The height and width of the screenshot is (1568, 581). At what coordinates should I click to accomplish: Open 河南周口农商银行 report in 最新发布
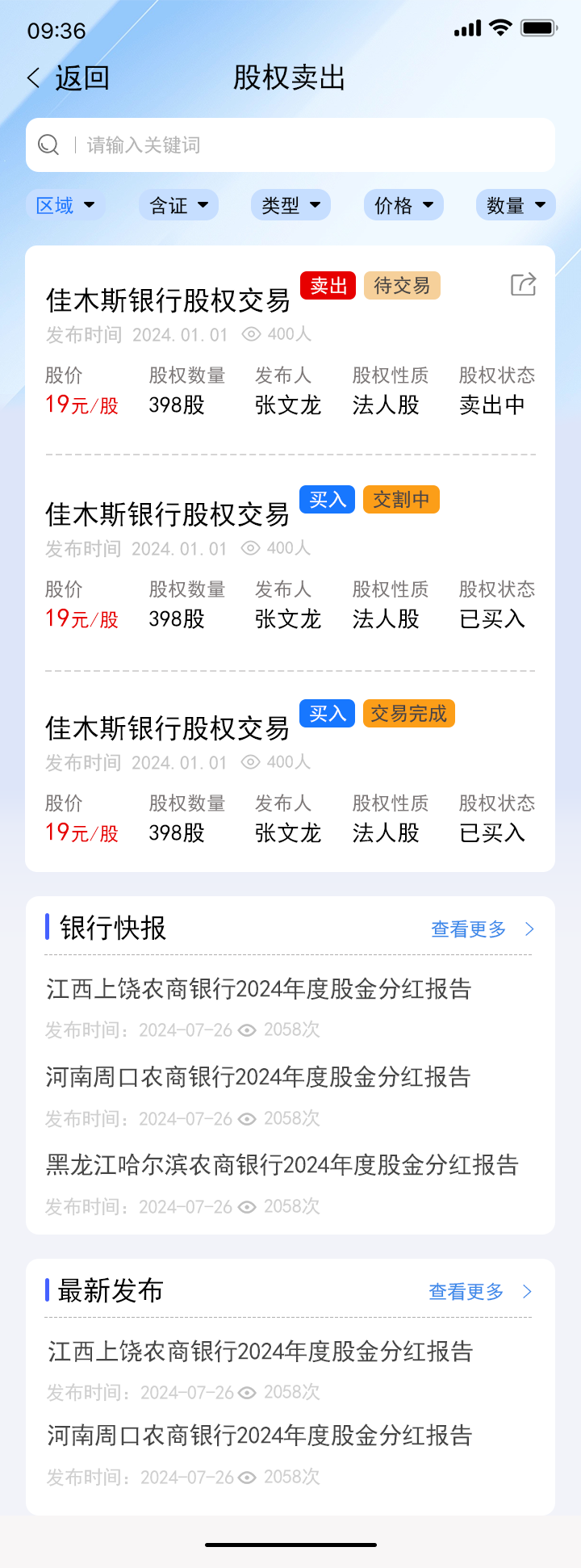(259, 1436)
